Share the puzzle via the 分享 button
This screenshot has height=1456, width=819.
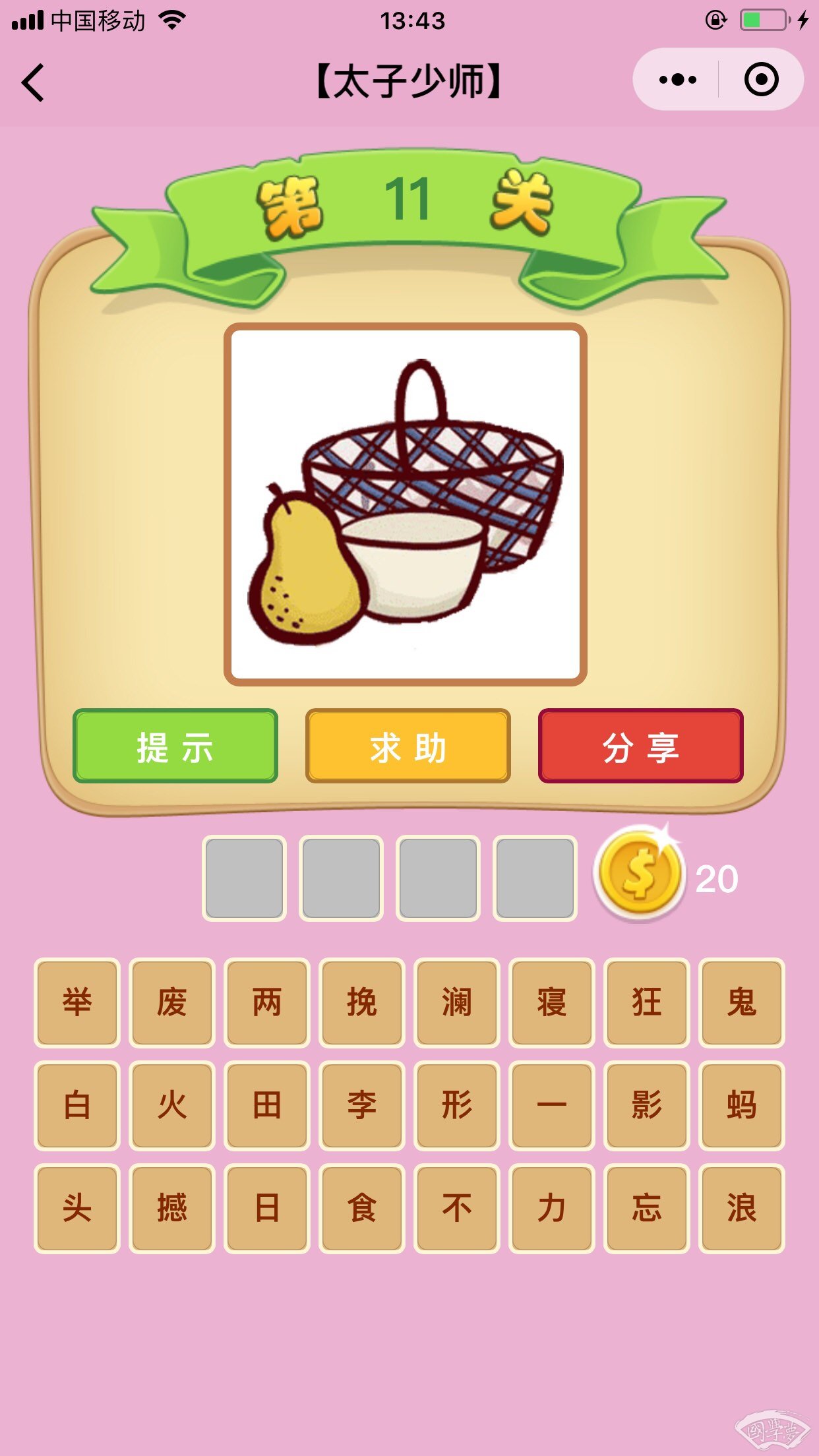click(640, 746)
